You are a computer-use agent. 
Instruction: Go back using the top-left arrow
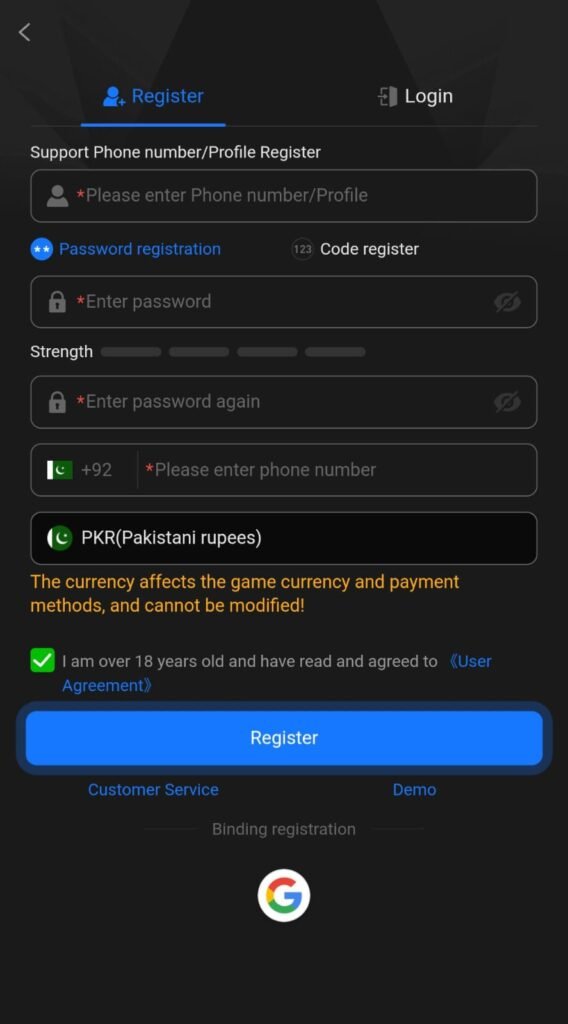coord(25,32)
